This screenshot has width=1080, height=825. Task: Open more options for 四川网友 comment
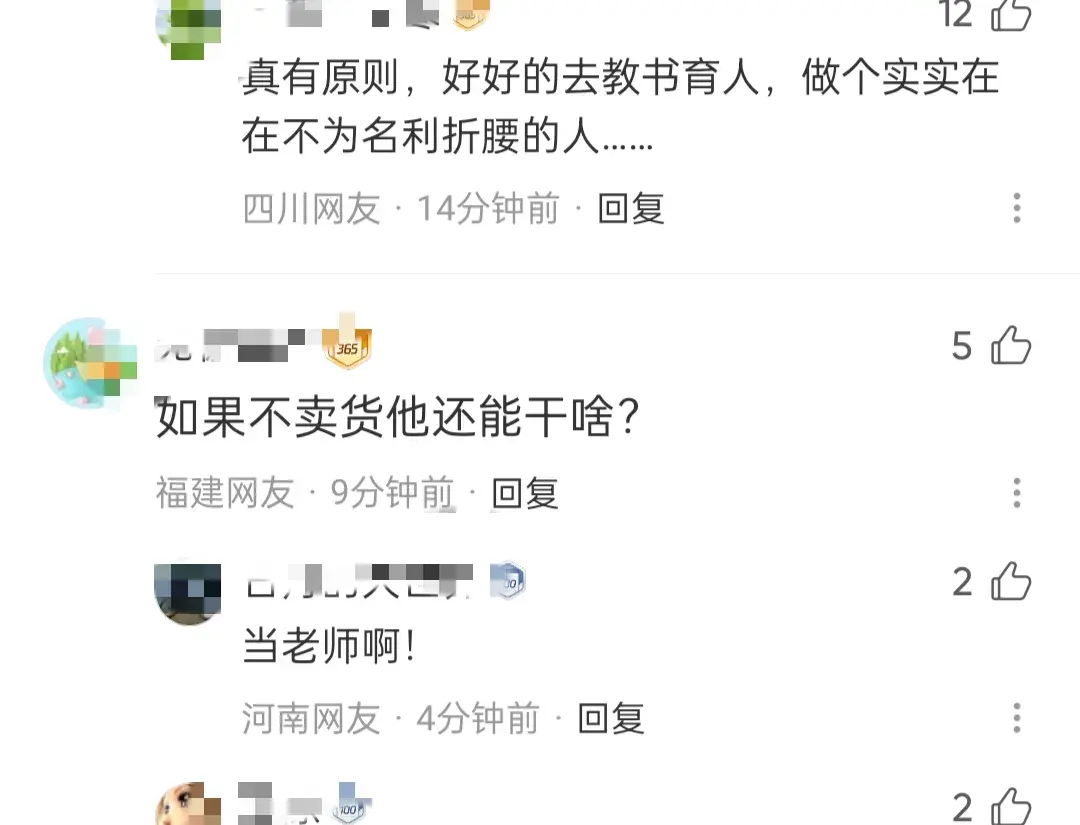tap(1016, 208)
